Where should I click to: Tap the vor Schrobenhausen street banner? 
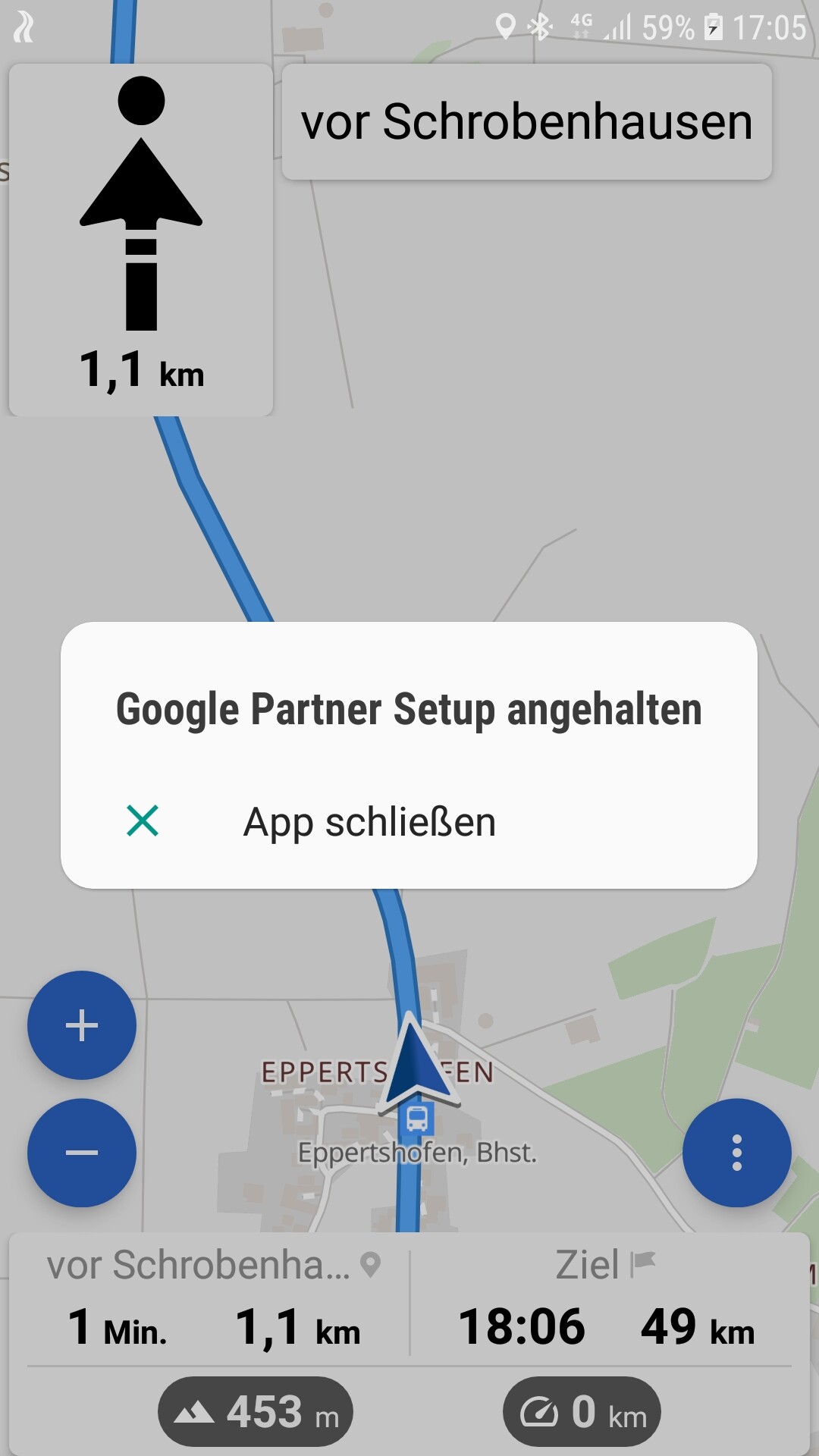527,122
